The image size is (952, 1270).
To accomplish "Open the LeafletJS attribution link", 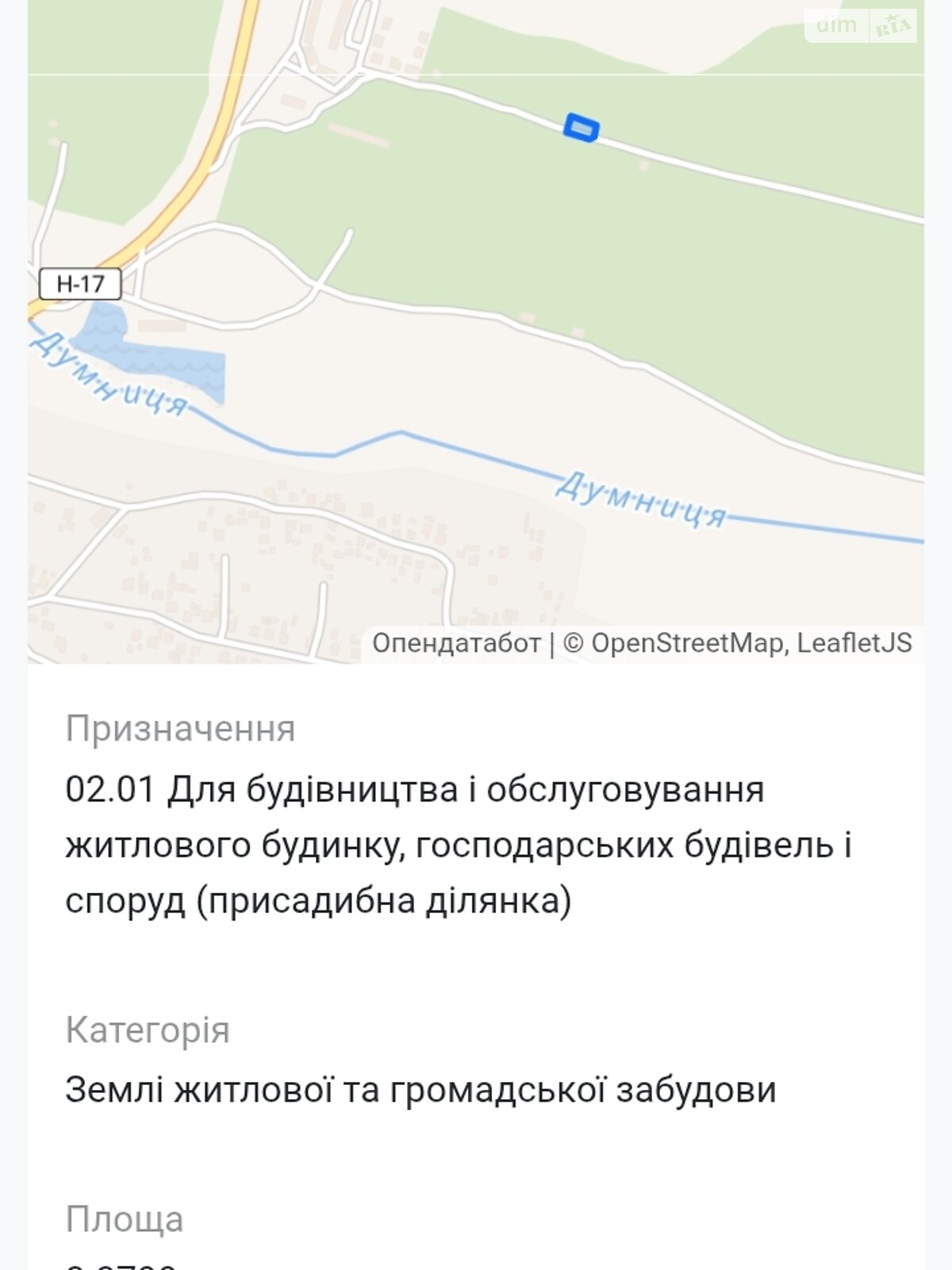I will tap(854, 643).
